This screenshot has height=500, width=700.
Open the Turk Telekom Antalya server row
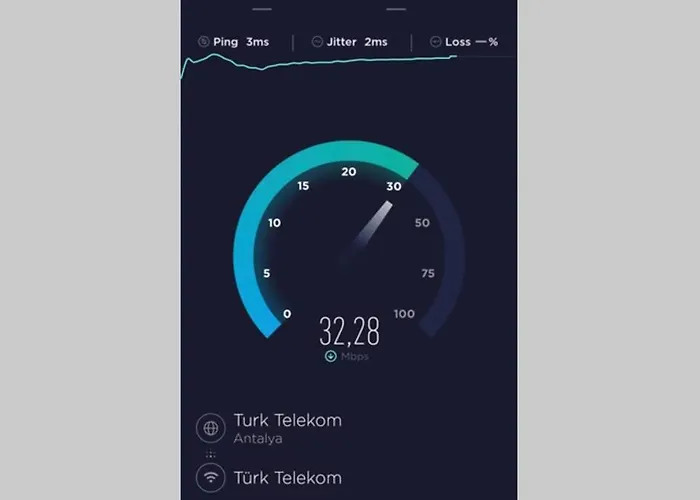click(x=287, y=428)
